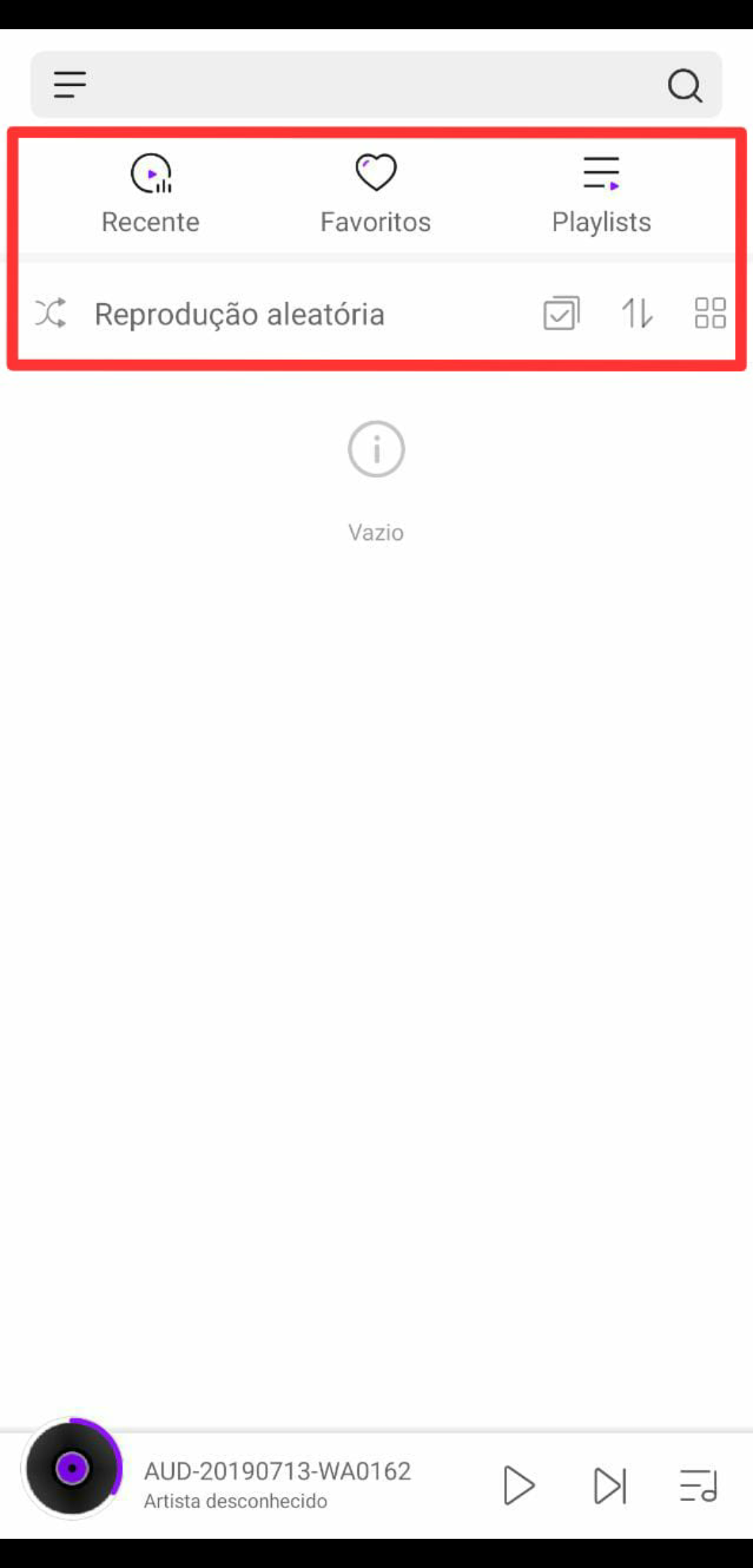Open the search magnifier icon
753x1568 pixels.
[684, 86]
